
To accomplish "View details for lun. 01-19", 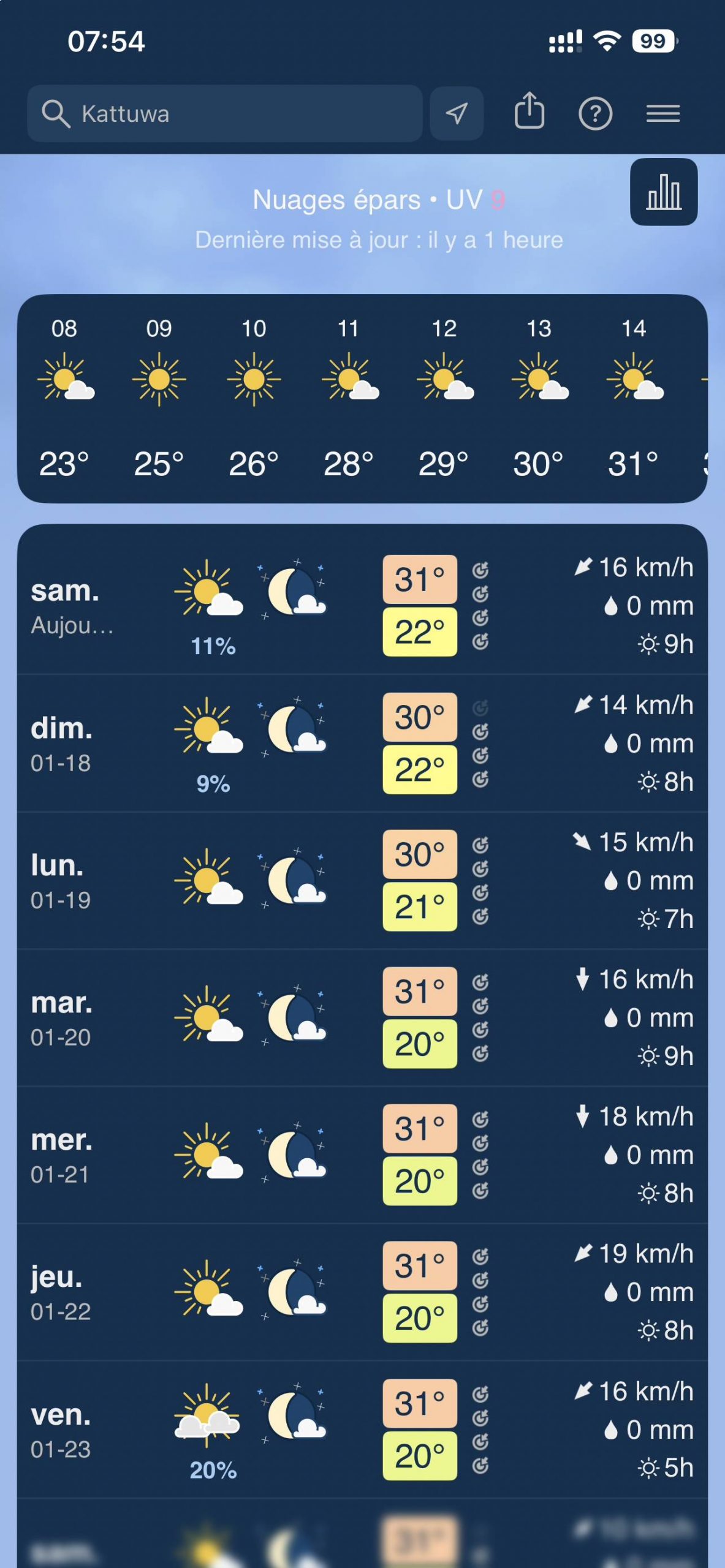I will click(x=362, y=880).
